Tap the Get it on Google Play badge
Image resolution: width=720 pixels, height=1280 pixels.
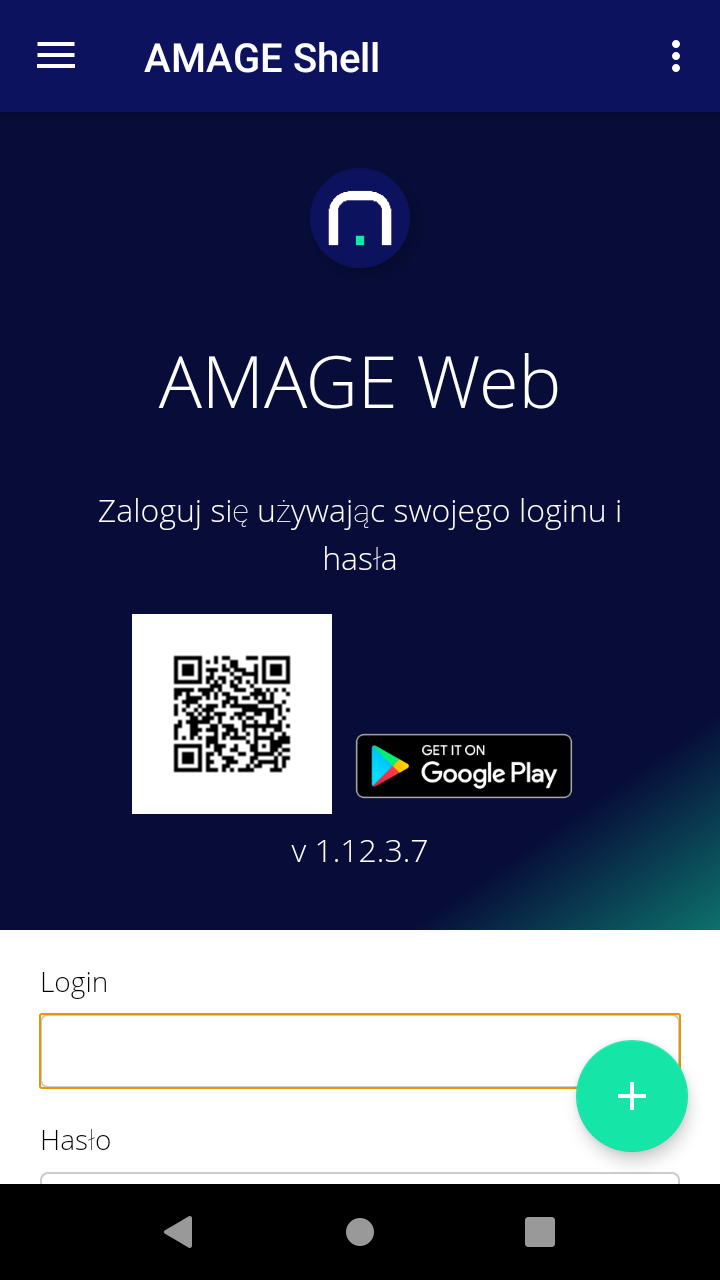click(x=463, y=765)
